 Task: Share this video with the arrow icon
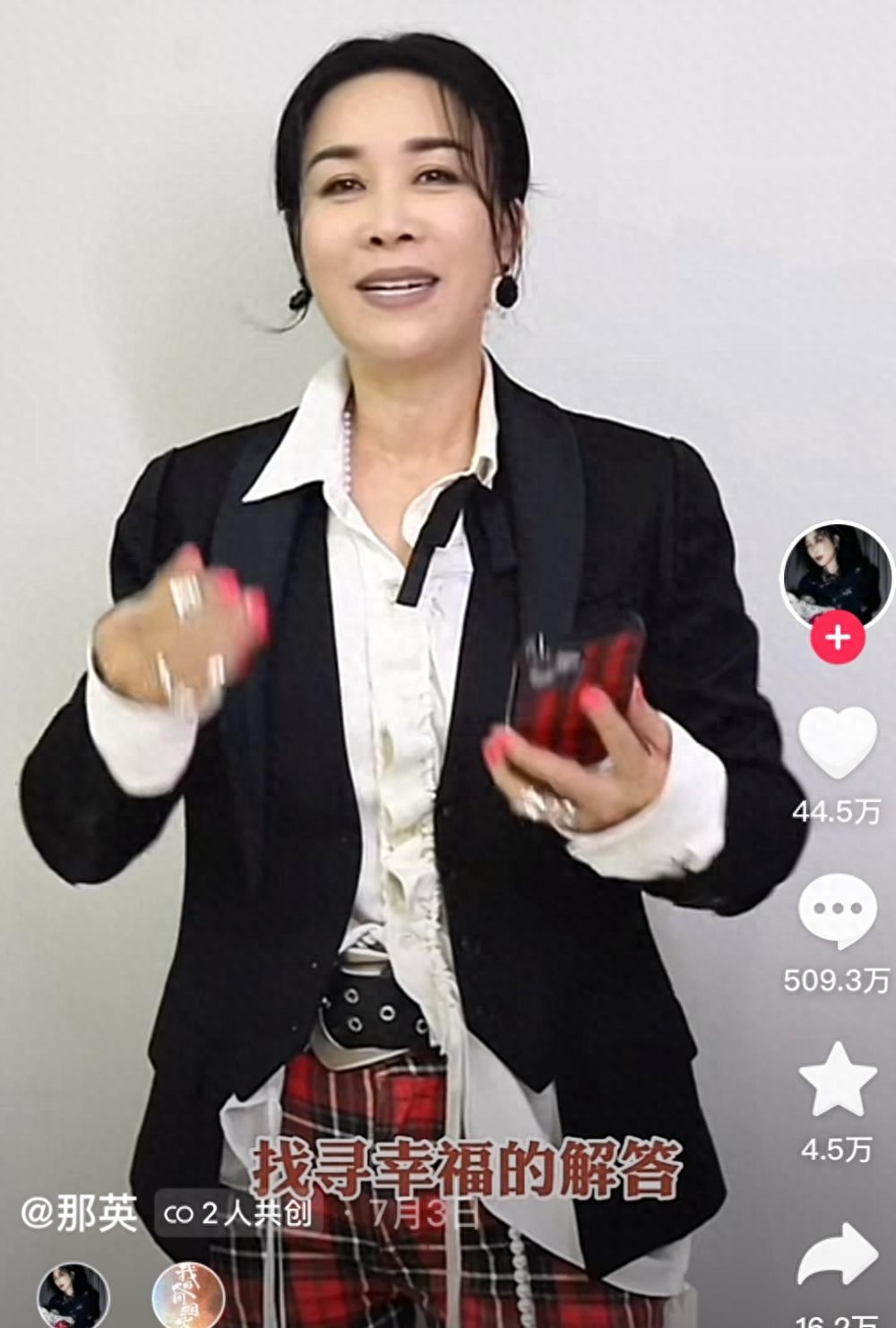(x=837, y=1255)
